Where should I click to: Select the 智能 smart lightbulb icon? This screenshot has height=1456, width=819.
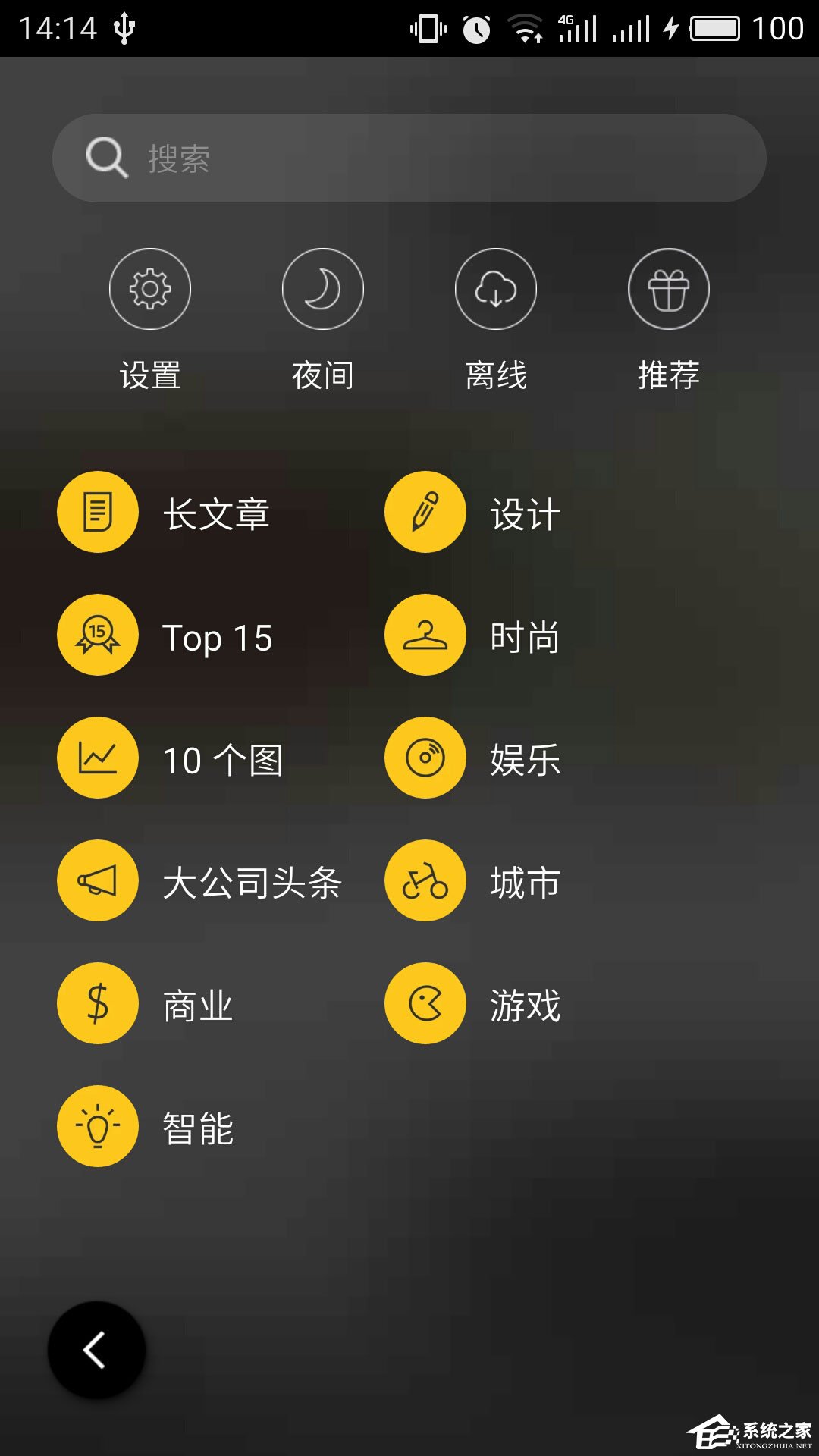tap(97, 1125)
